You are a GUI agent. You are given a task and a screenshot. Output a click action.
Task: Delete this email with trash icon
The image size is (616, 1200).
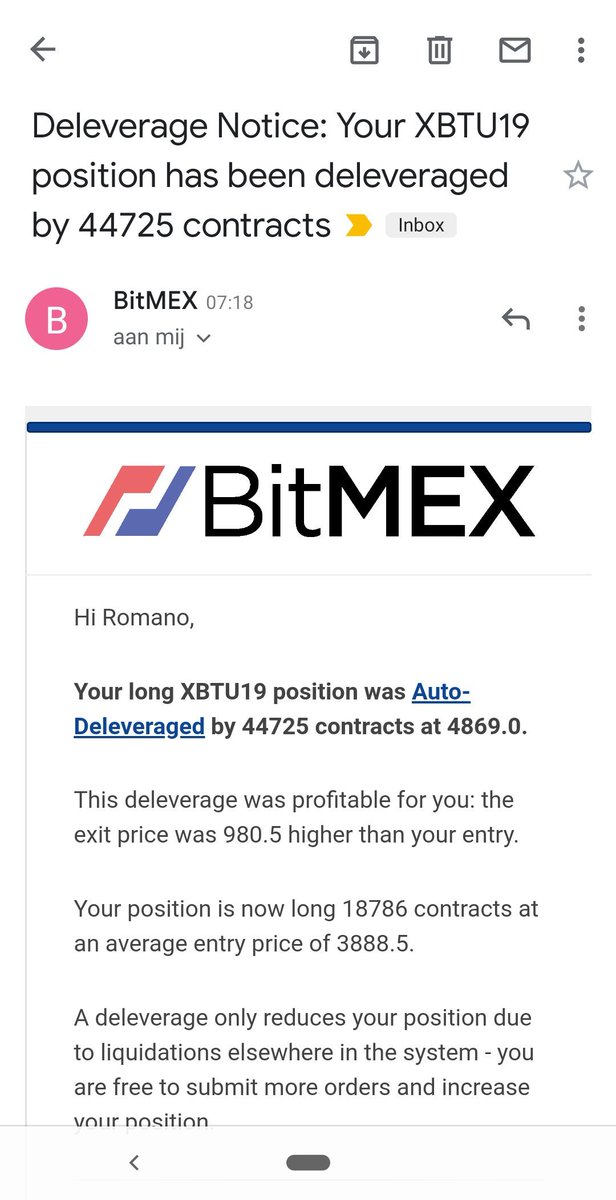pos(439,49)
